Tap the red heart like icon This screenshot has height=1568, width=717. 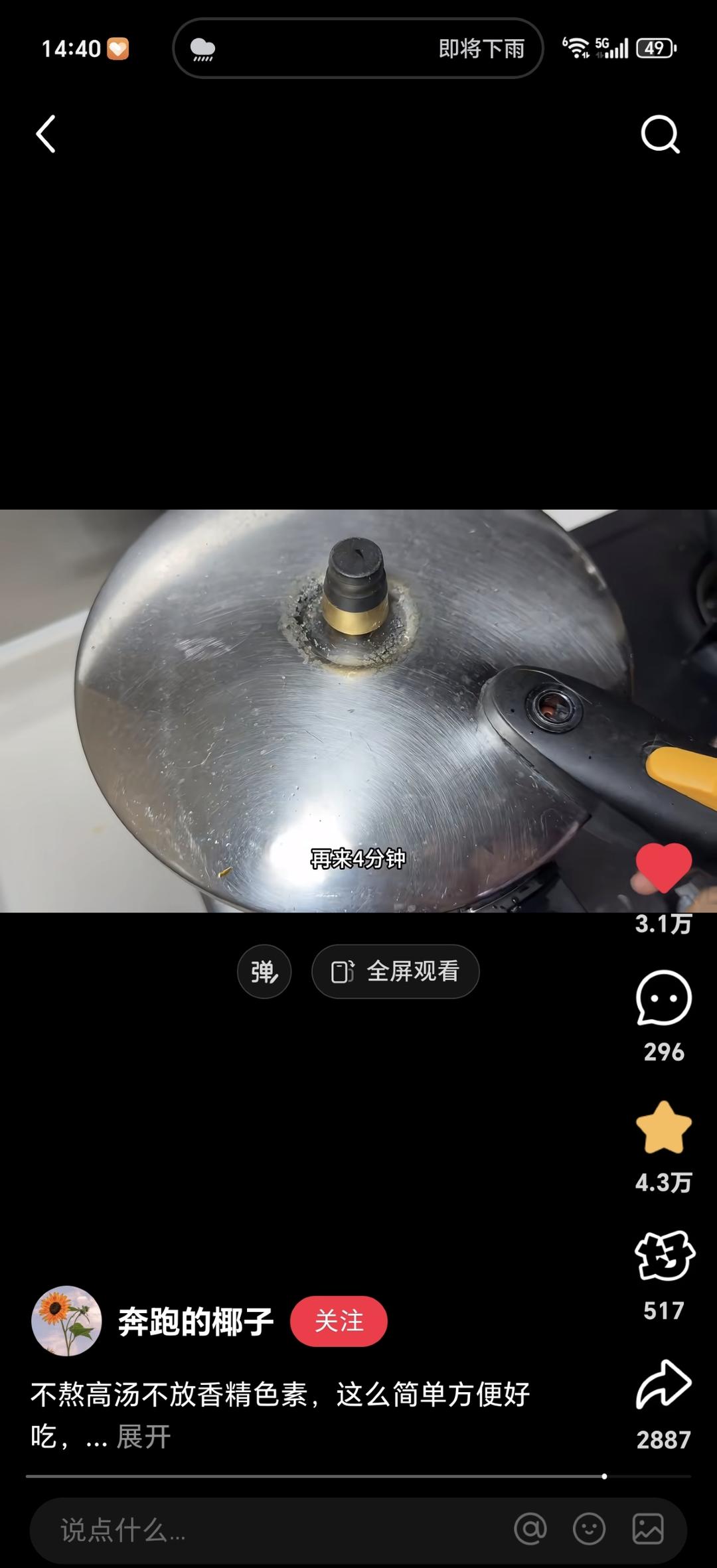663,867
